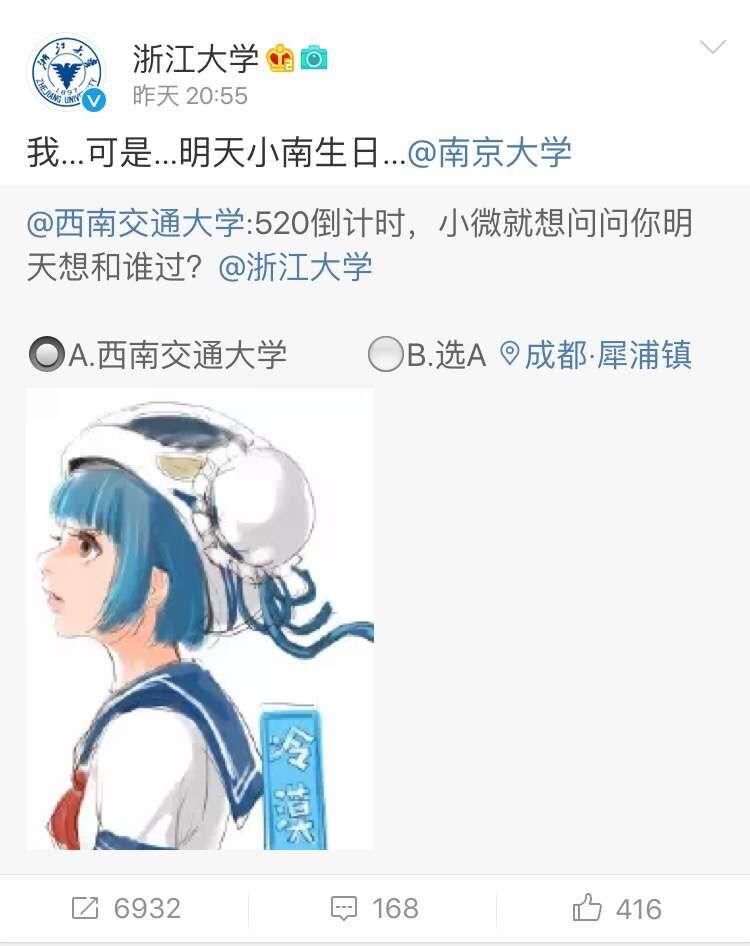
Task: Tap the 浙江大学 username
Action: click(195, 59)
